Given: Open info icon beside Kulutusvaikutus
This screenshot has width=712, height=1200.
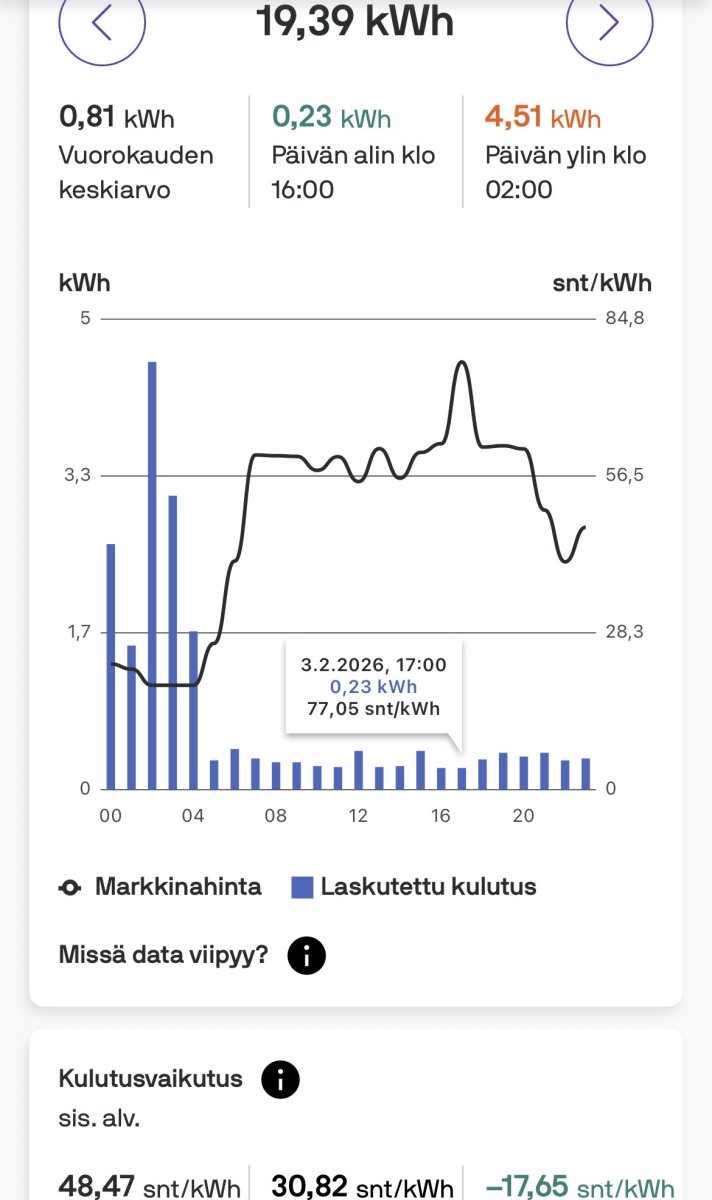Looking at the screenshot, I should tap(280, 1080).
